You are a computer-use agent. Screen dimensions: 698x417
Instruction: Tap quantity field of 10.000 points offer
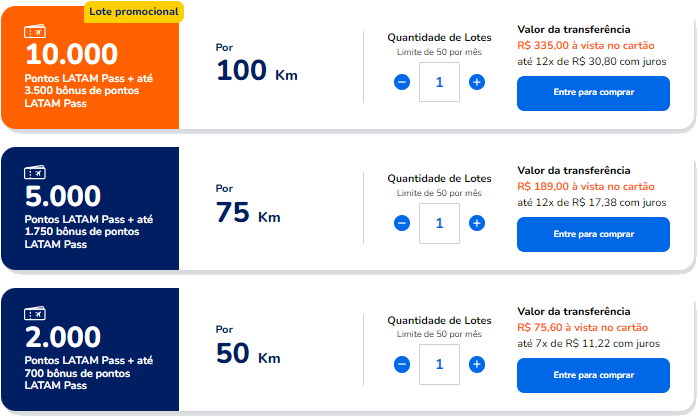[439, 82]
